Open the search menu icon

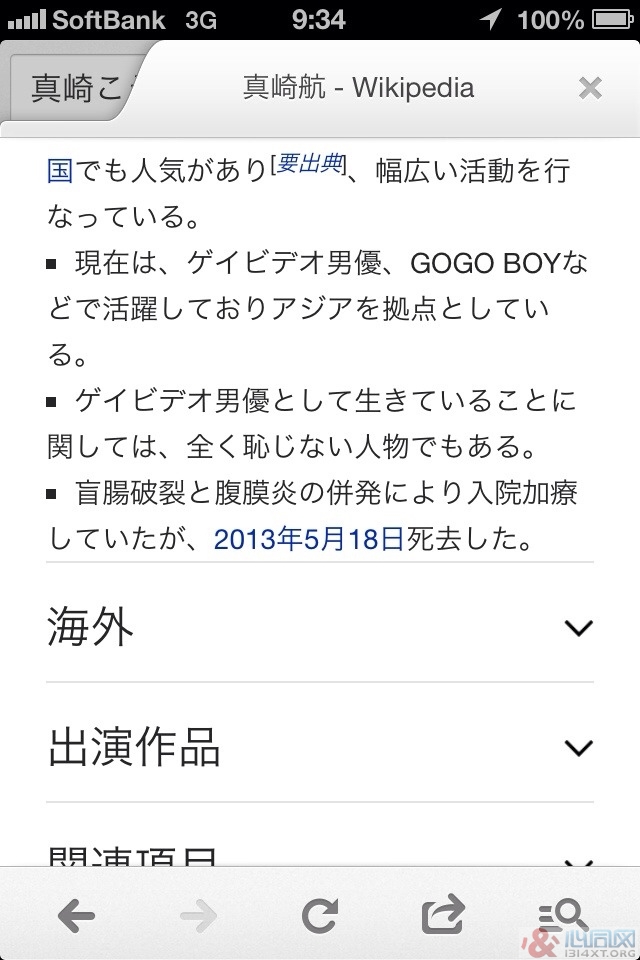point(562,914)
